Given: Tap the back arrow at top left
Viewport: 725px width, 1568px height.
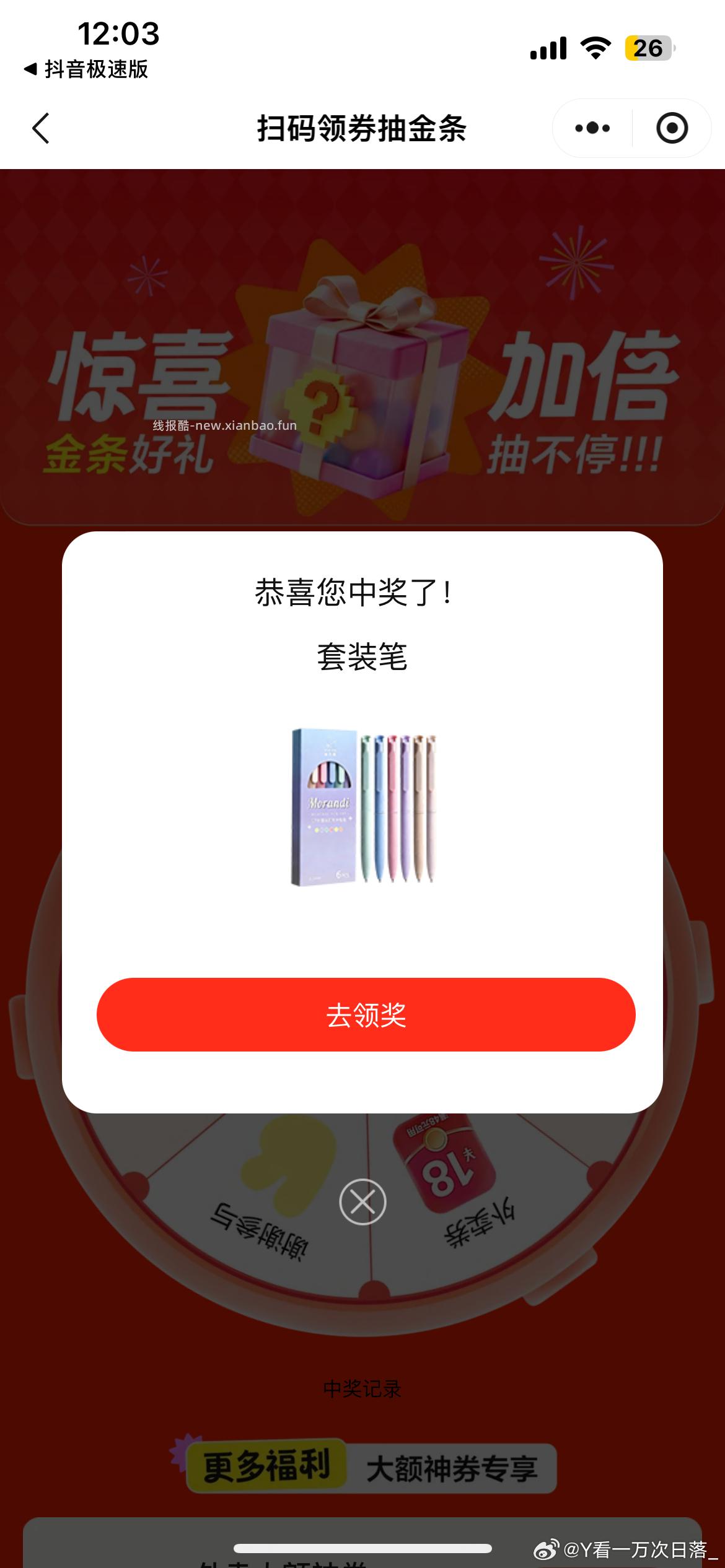Looking at the screenshot, I should 41,128.
